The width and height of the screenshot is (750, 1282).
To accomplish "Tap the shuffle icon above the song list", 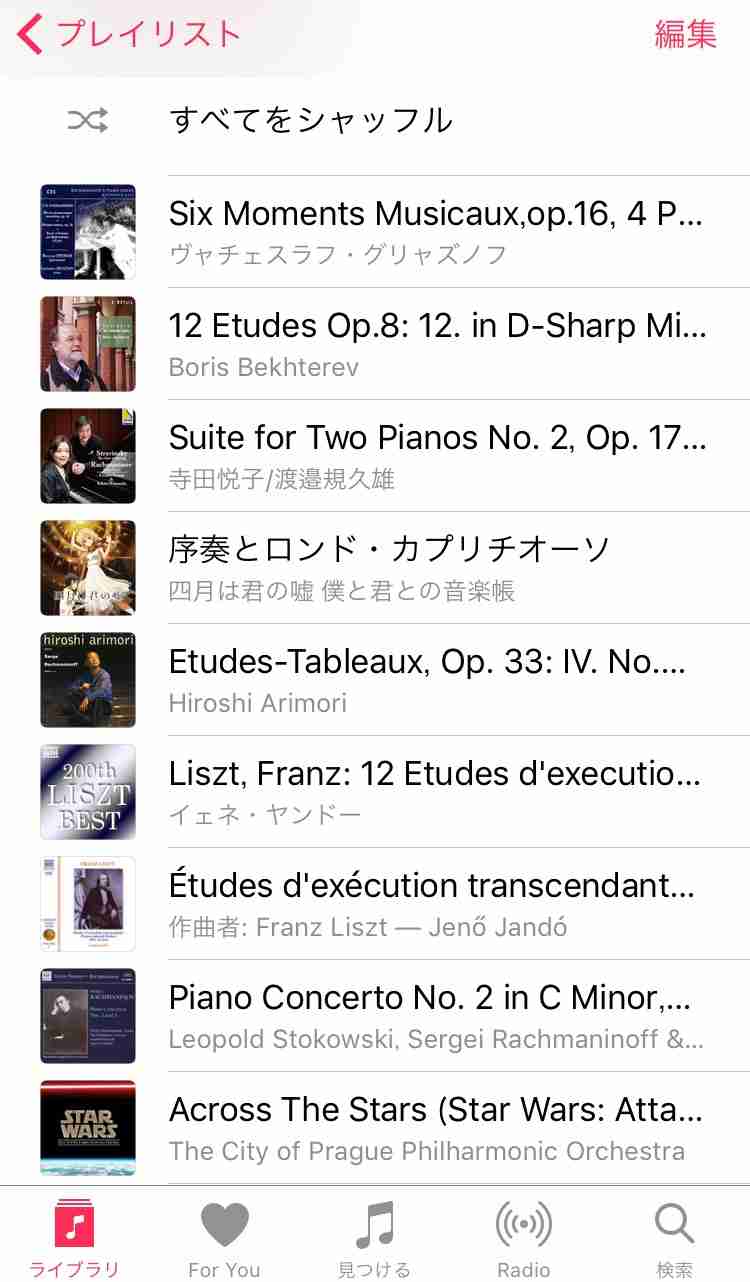I will pyautogui.click(x=88, y=118).
